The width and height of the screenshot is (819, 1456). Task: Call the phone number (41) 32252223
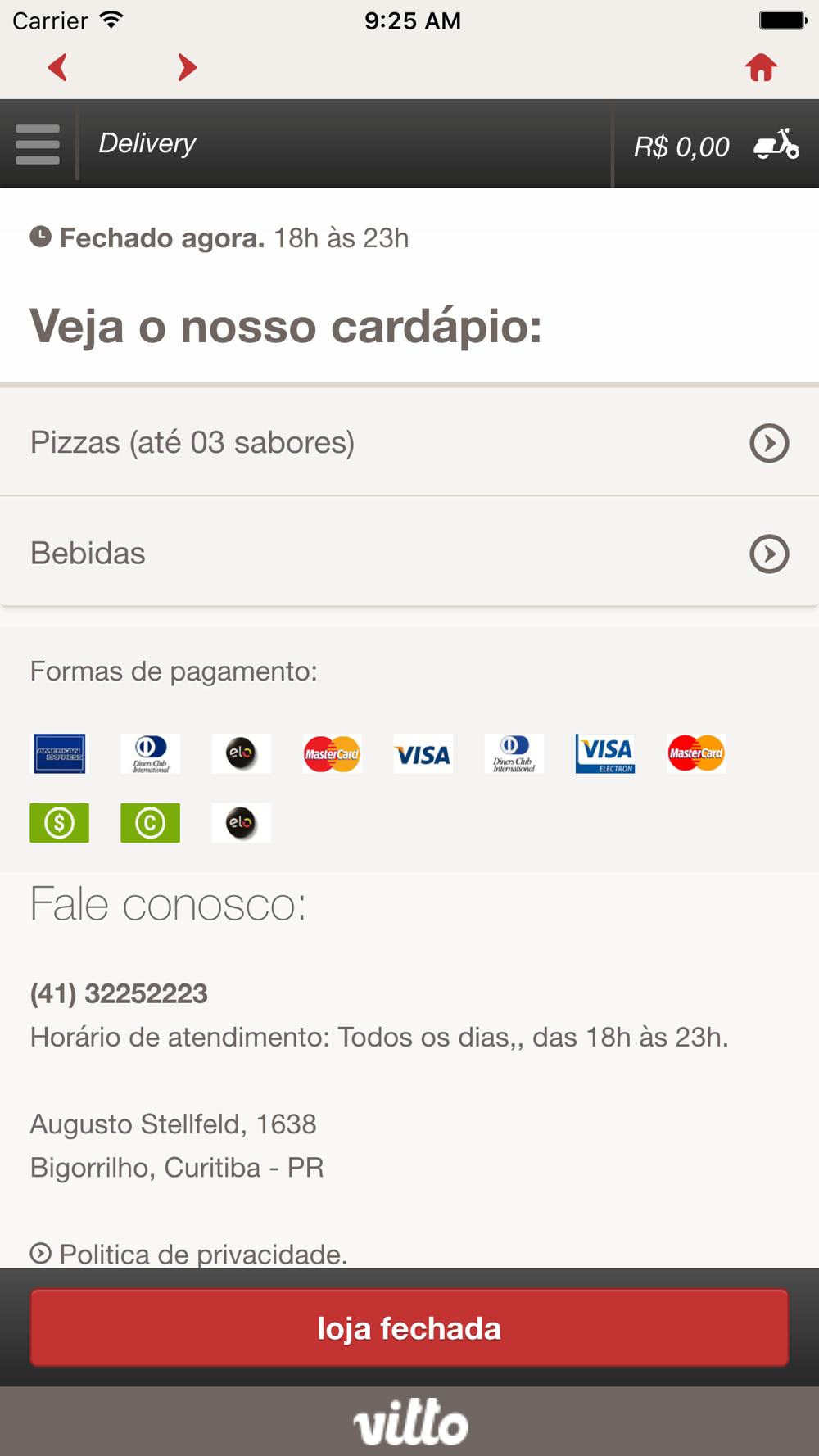point(119,993)
